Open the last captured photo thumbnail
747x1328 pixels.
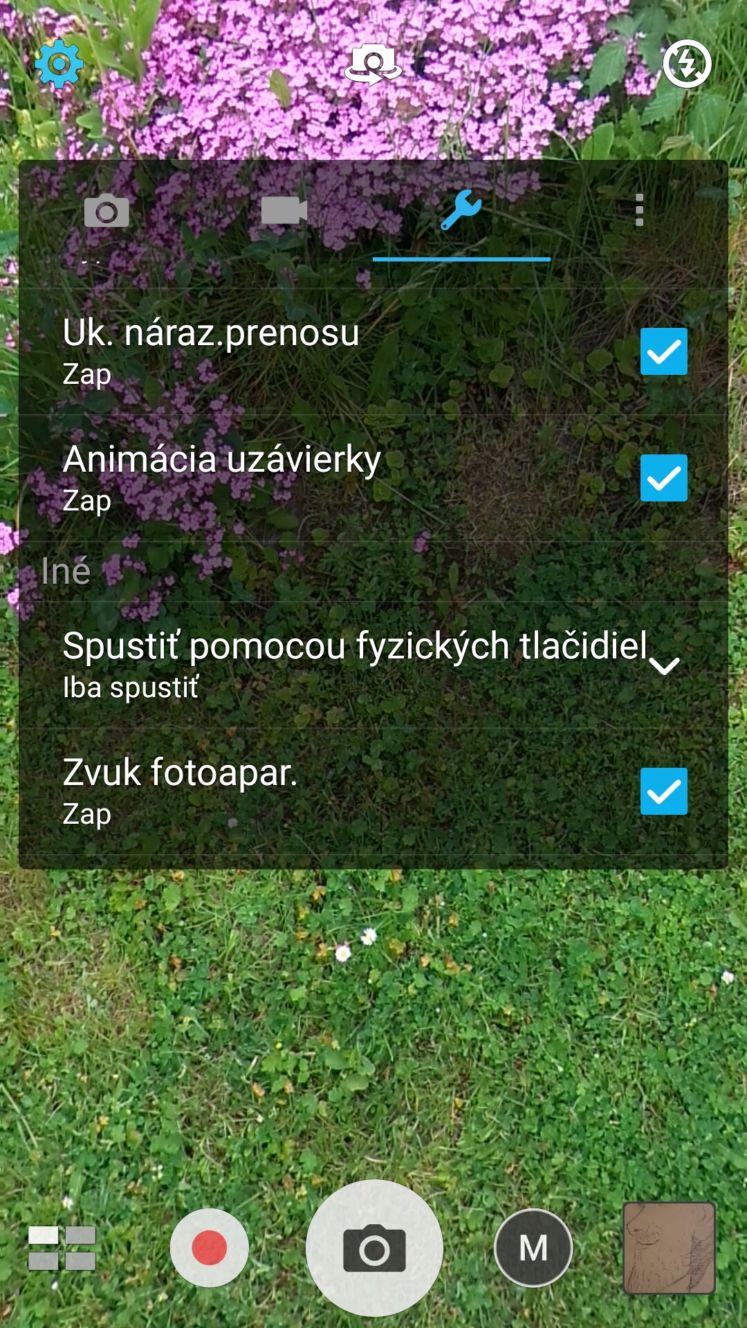coord(669,1248)
